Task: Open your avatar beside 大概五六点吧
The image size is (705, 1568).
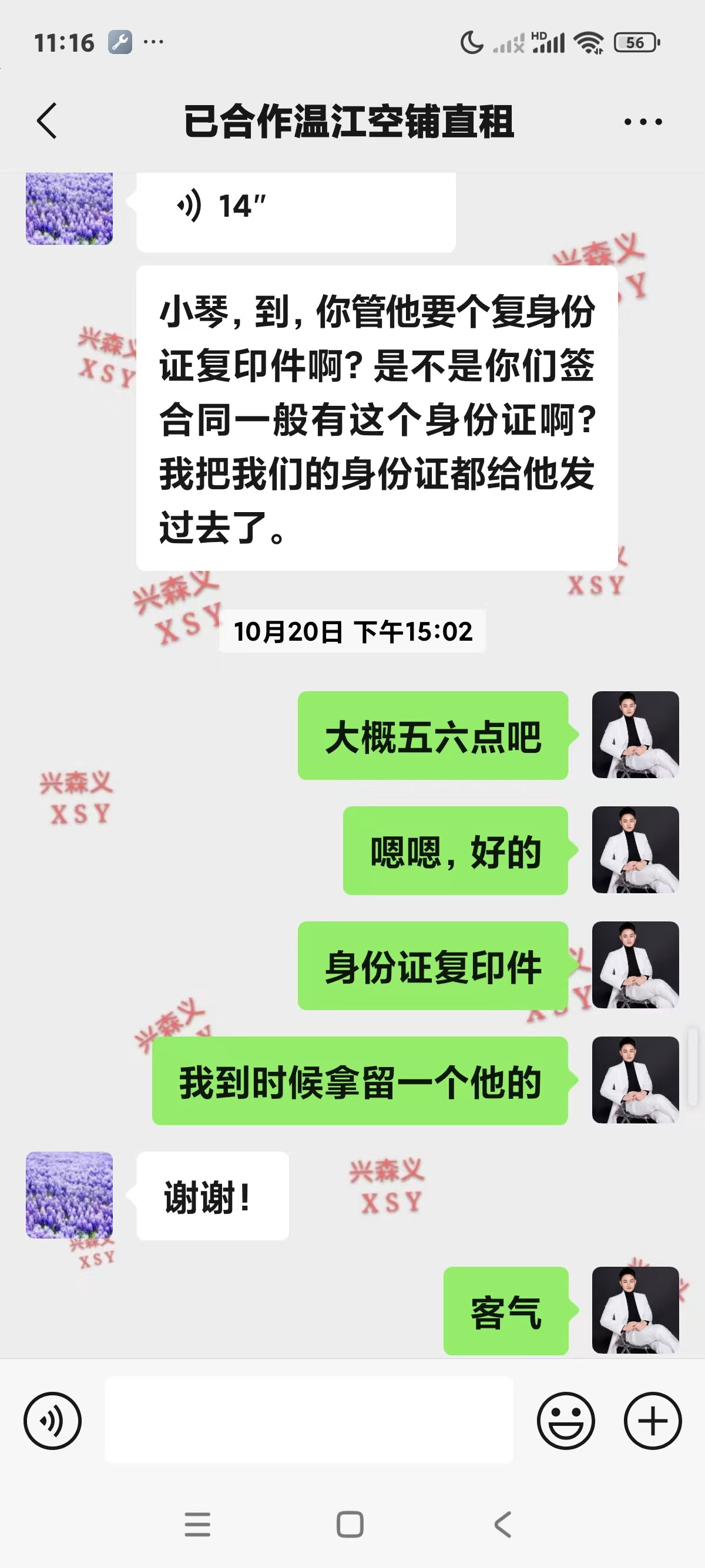Action: (635, 735)
